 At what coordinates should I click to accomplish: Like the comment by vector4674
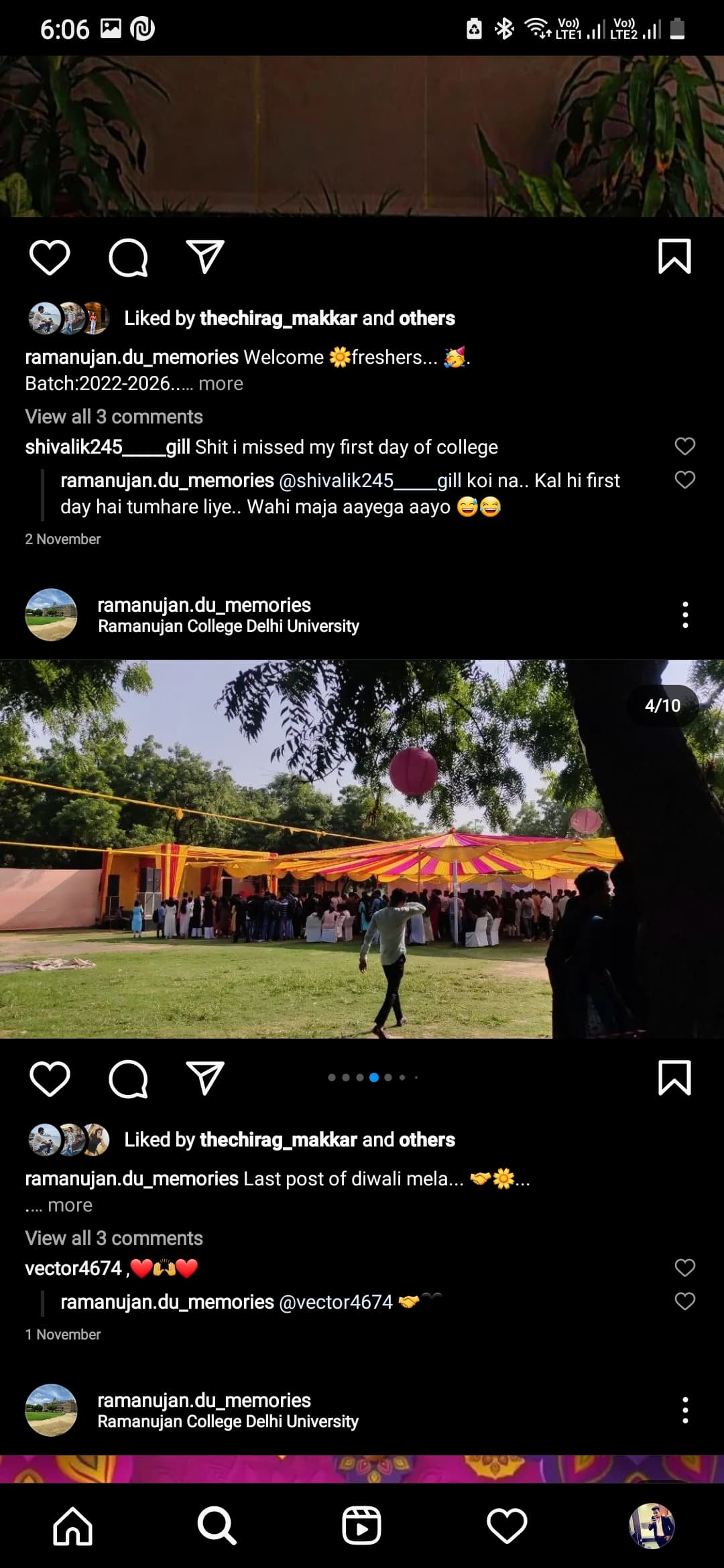(684, 1268)
